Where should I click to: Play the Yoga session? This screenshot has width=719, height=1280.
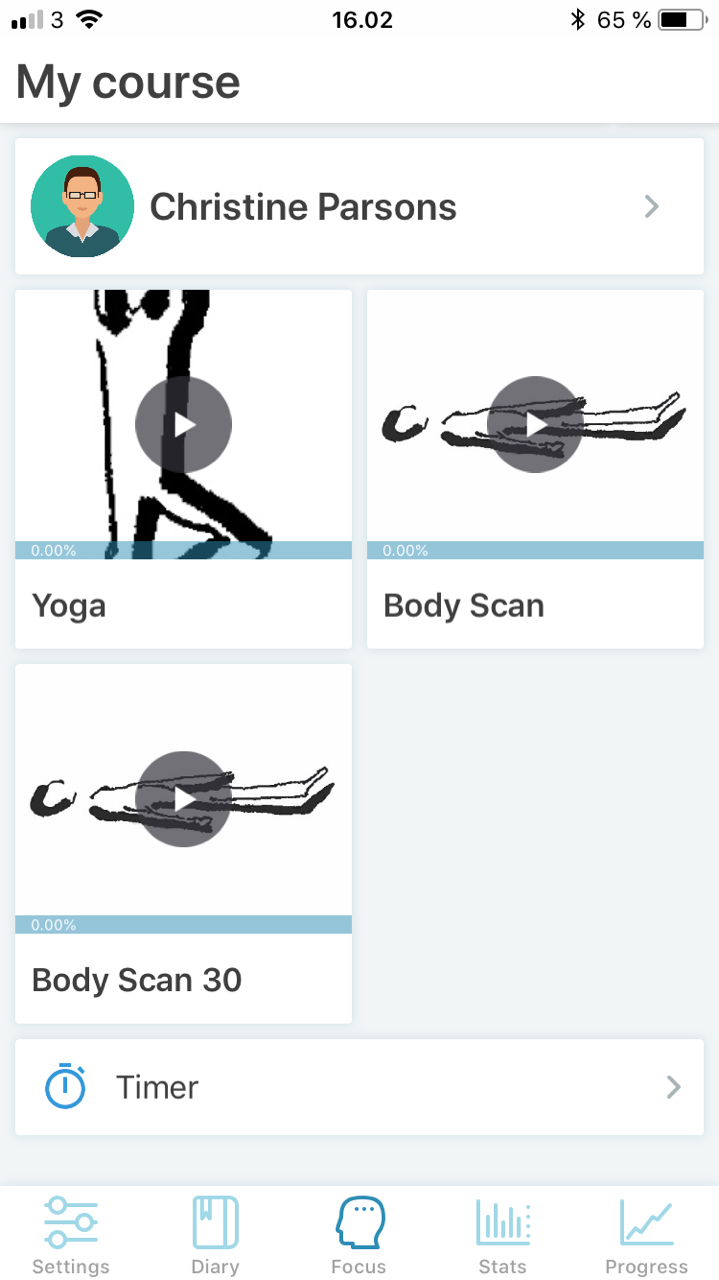coord(183,425)
